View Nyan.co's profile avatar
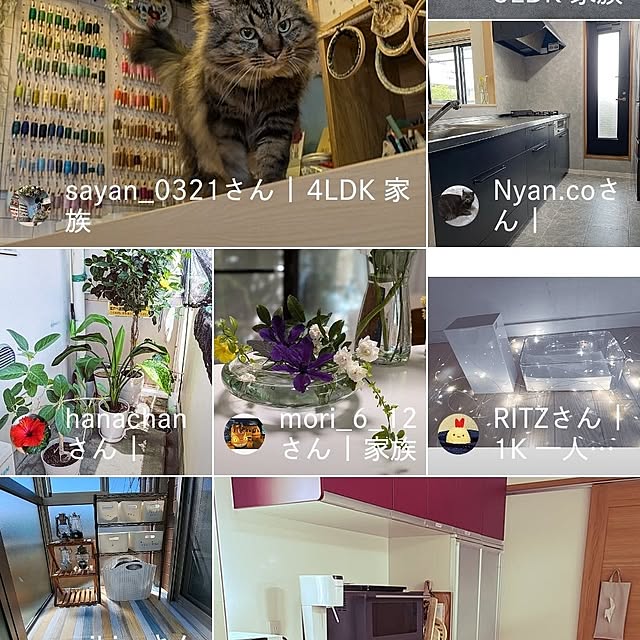This screenshot has width=640, height=640. click(x=458, y=206)
